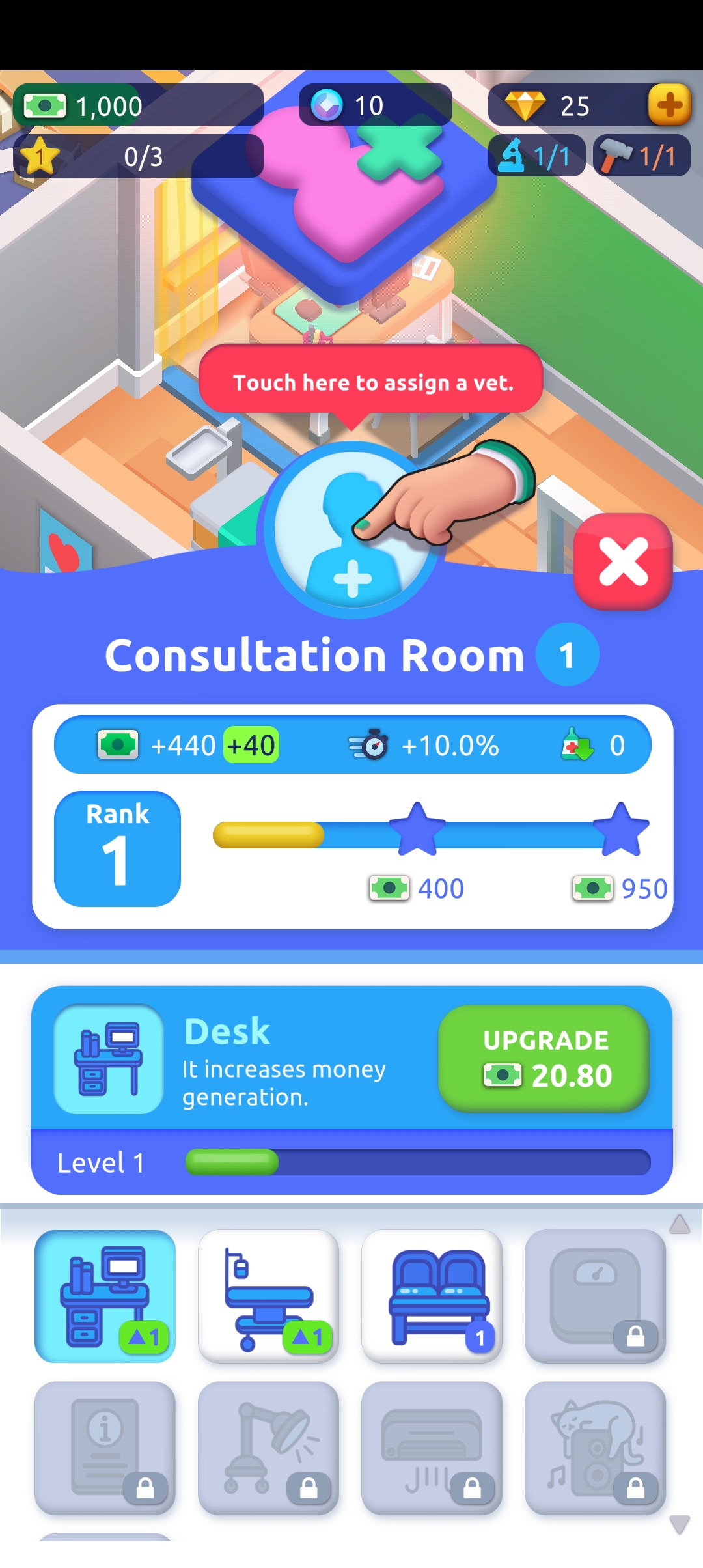Tap the scroll down arrow in item list
Image resolution: width=703 pixels, height=1568 pixels.
680,1524
